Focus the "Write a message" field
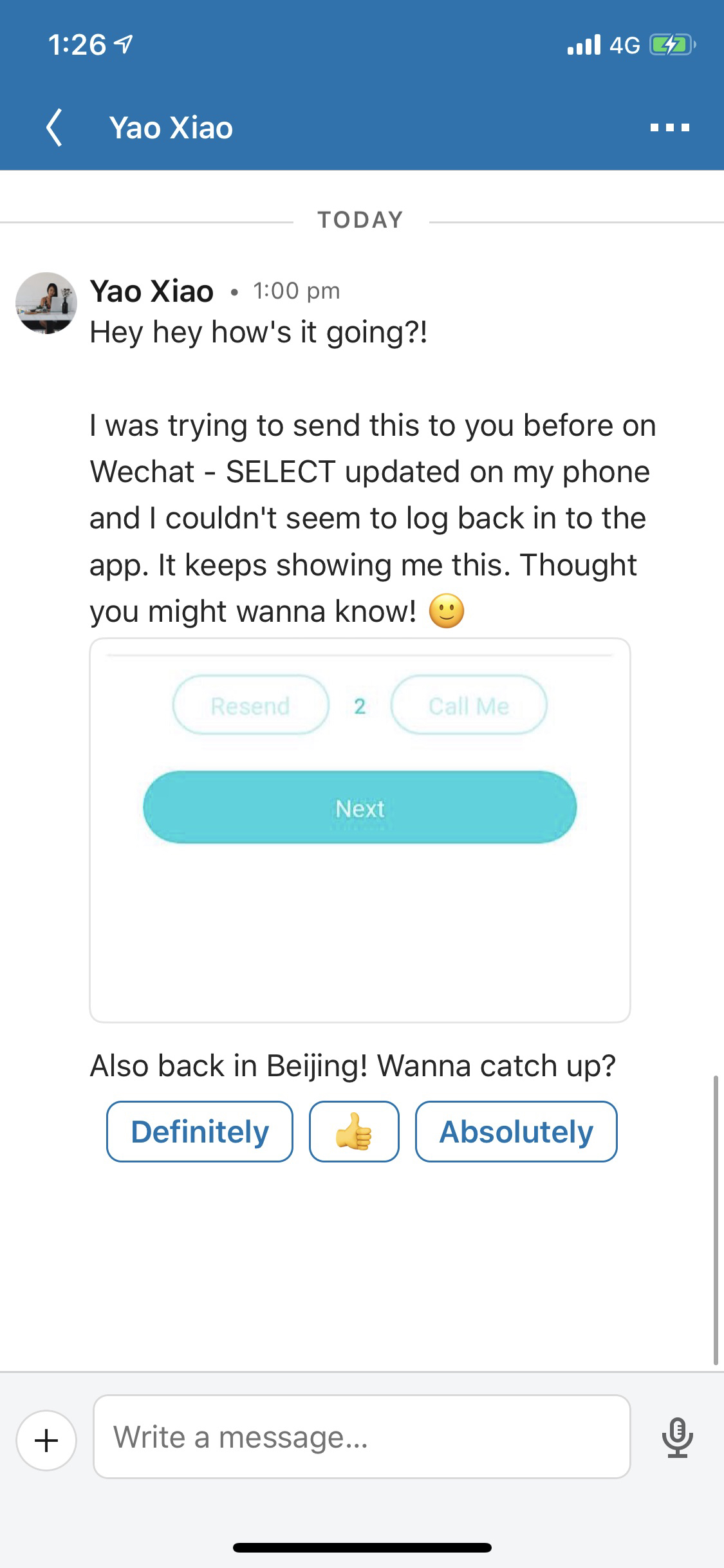The height and width of the screenshot is (1568, 724). click(362, 1437)
